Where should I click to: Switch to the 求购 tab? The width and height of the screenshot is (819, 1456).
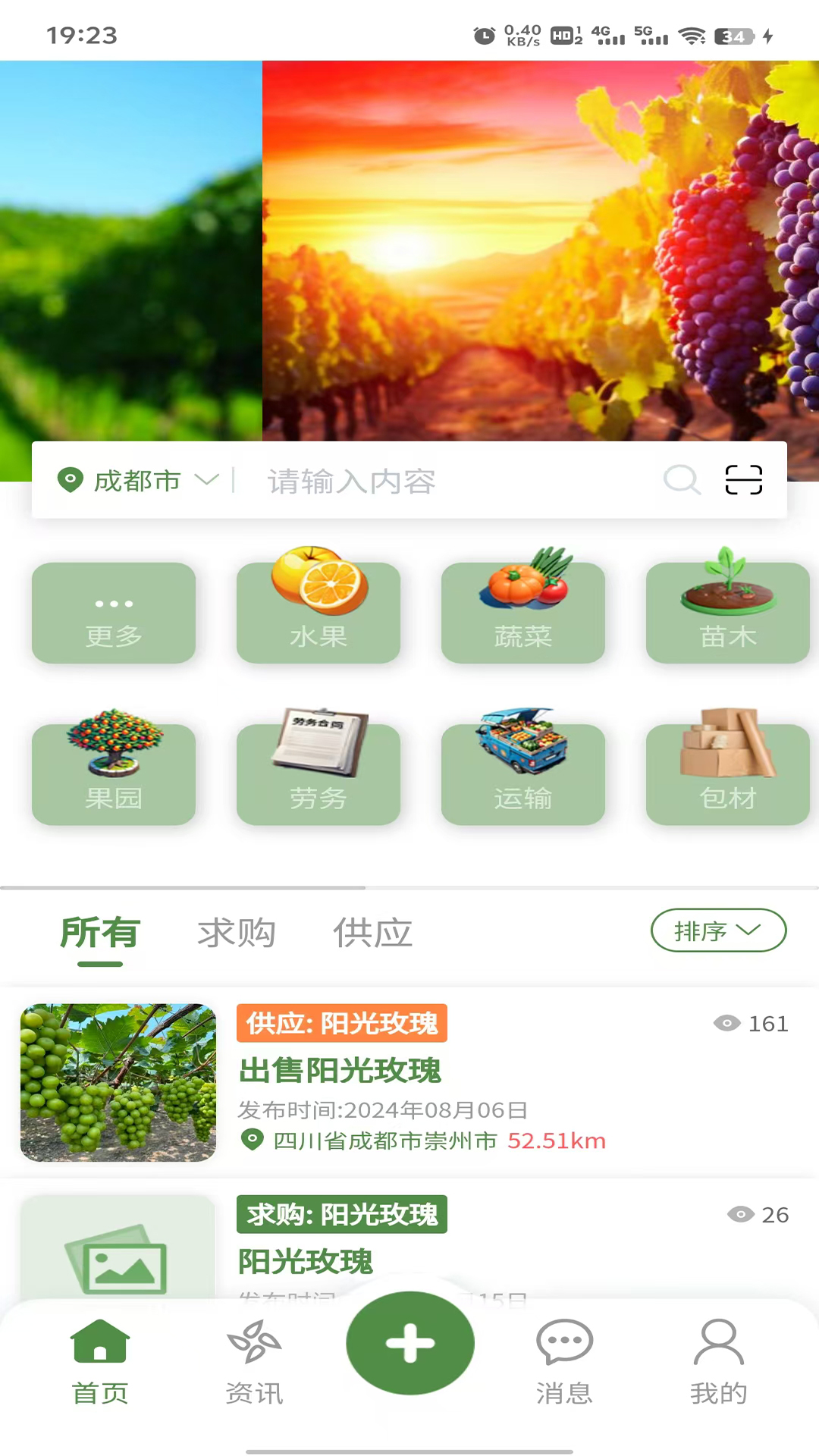pyautogui.click(x=237, y=933)
